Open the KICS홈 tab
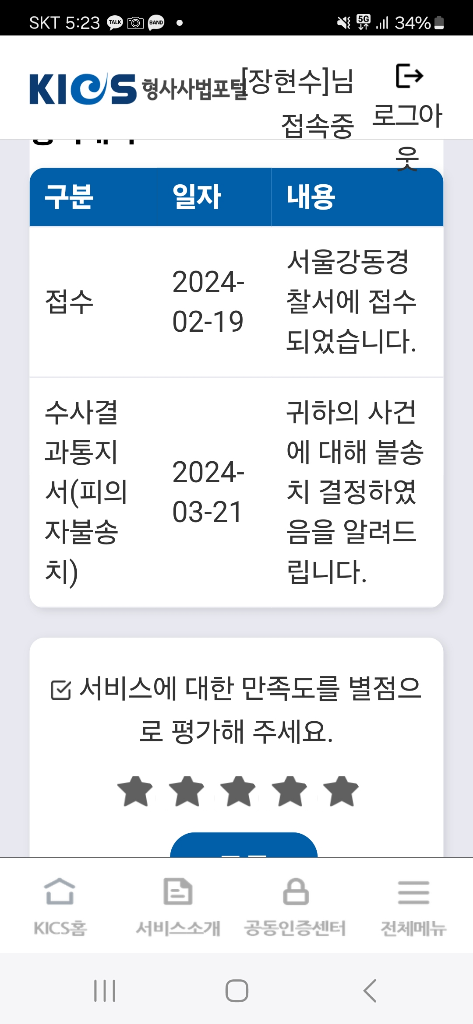 point(59,906)
